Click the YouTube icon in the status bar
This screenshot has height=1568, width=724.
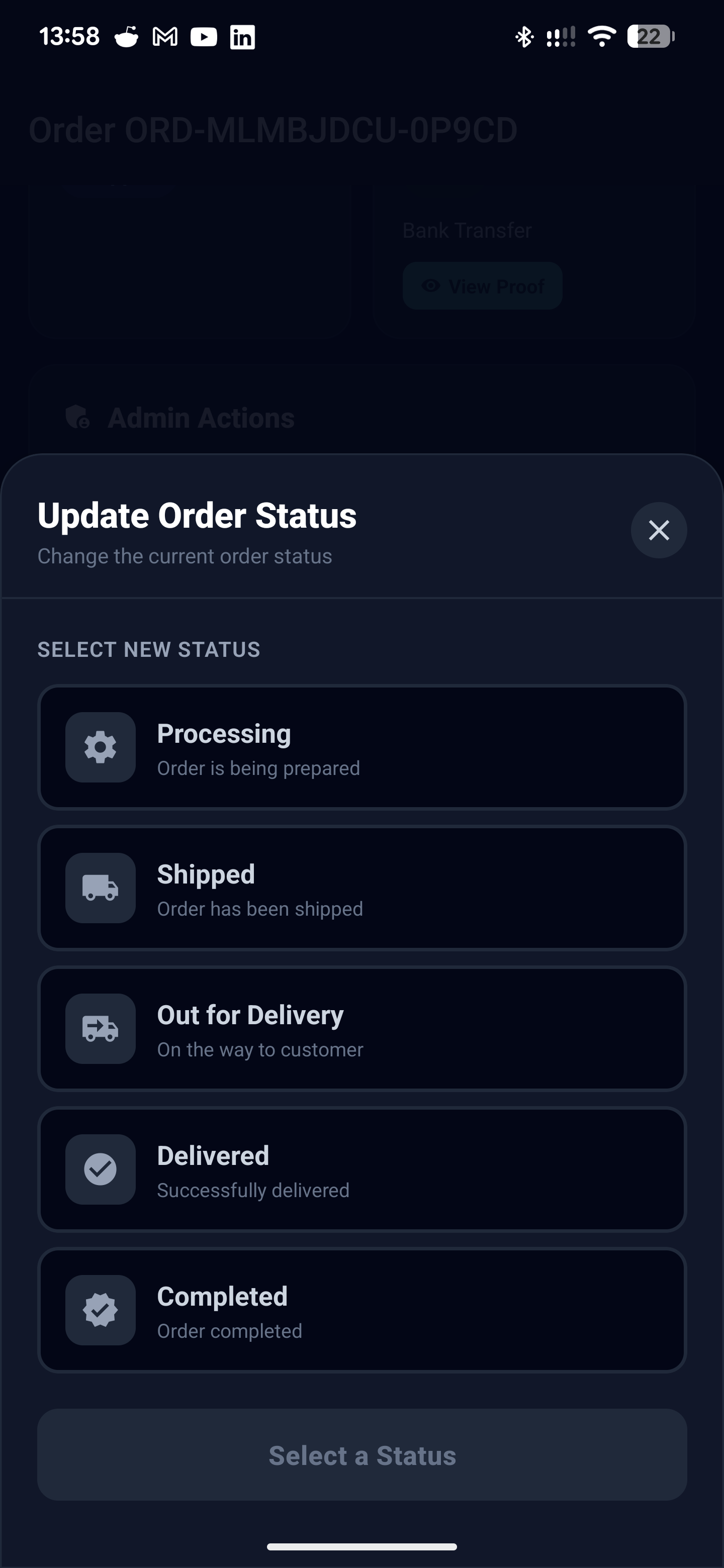204,37
